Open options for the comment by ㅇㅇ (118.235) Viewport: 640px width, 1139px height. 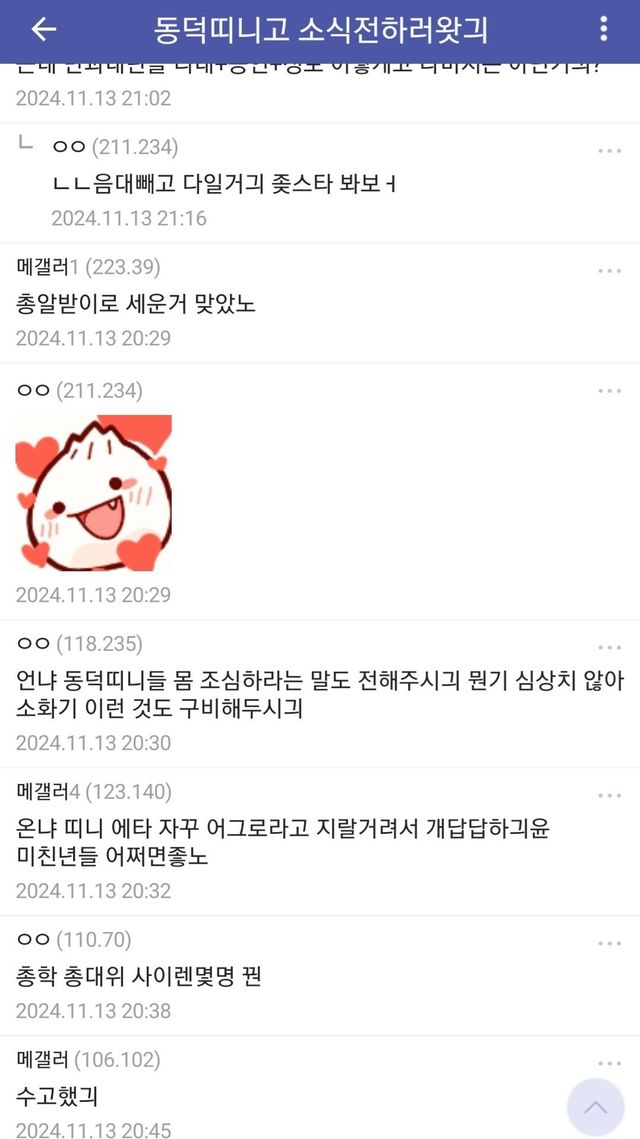[x=609, y=647]
